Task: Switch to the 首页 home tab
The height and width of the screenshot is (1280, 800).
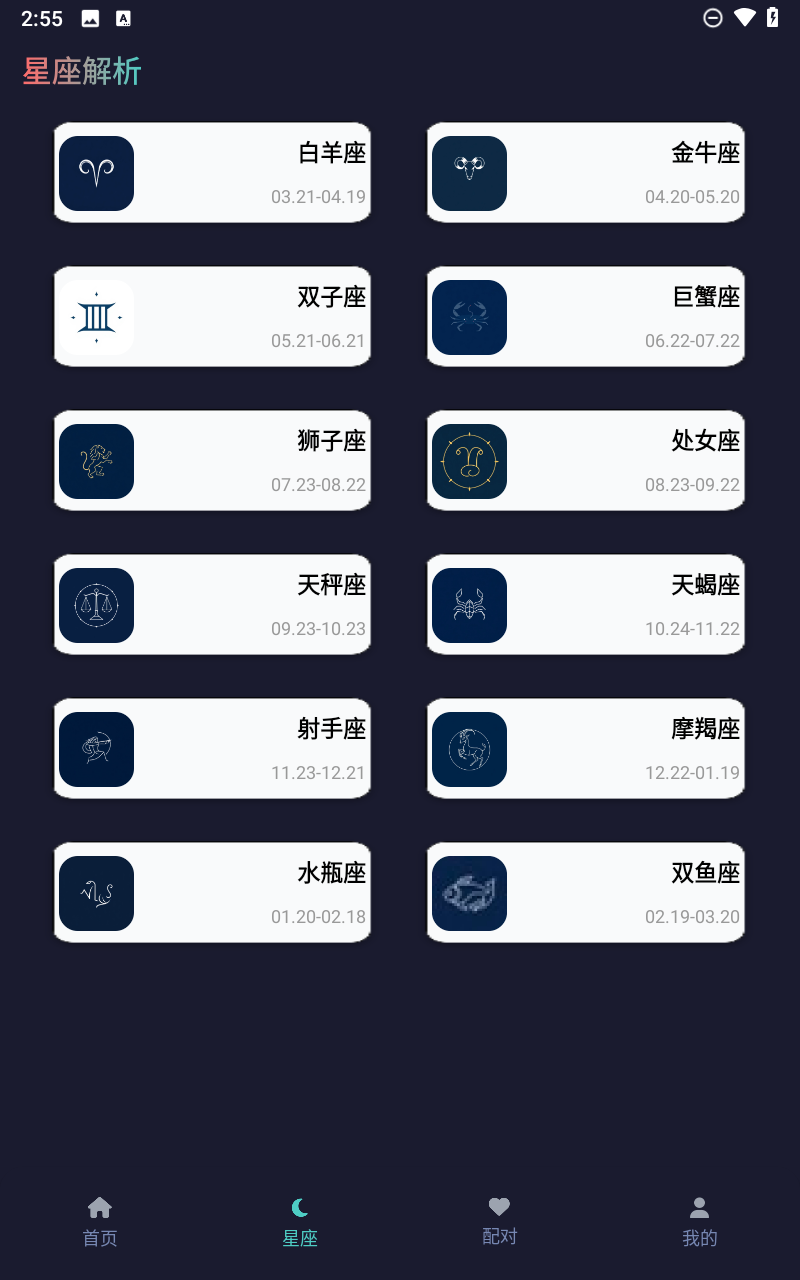Action: coord(100,1222)
